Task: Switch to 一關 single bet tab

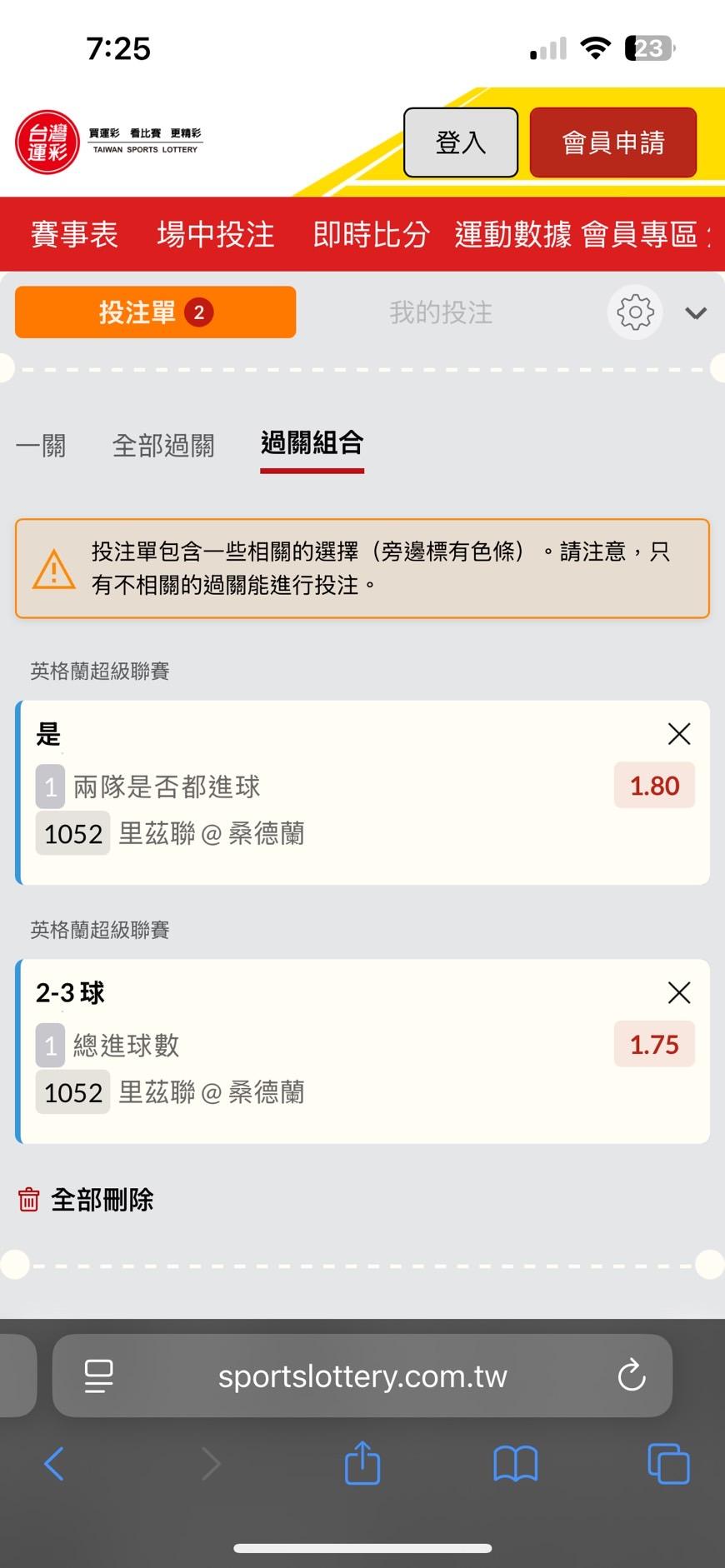Action: (41, 445)
